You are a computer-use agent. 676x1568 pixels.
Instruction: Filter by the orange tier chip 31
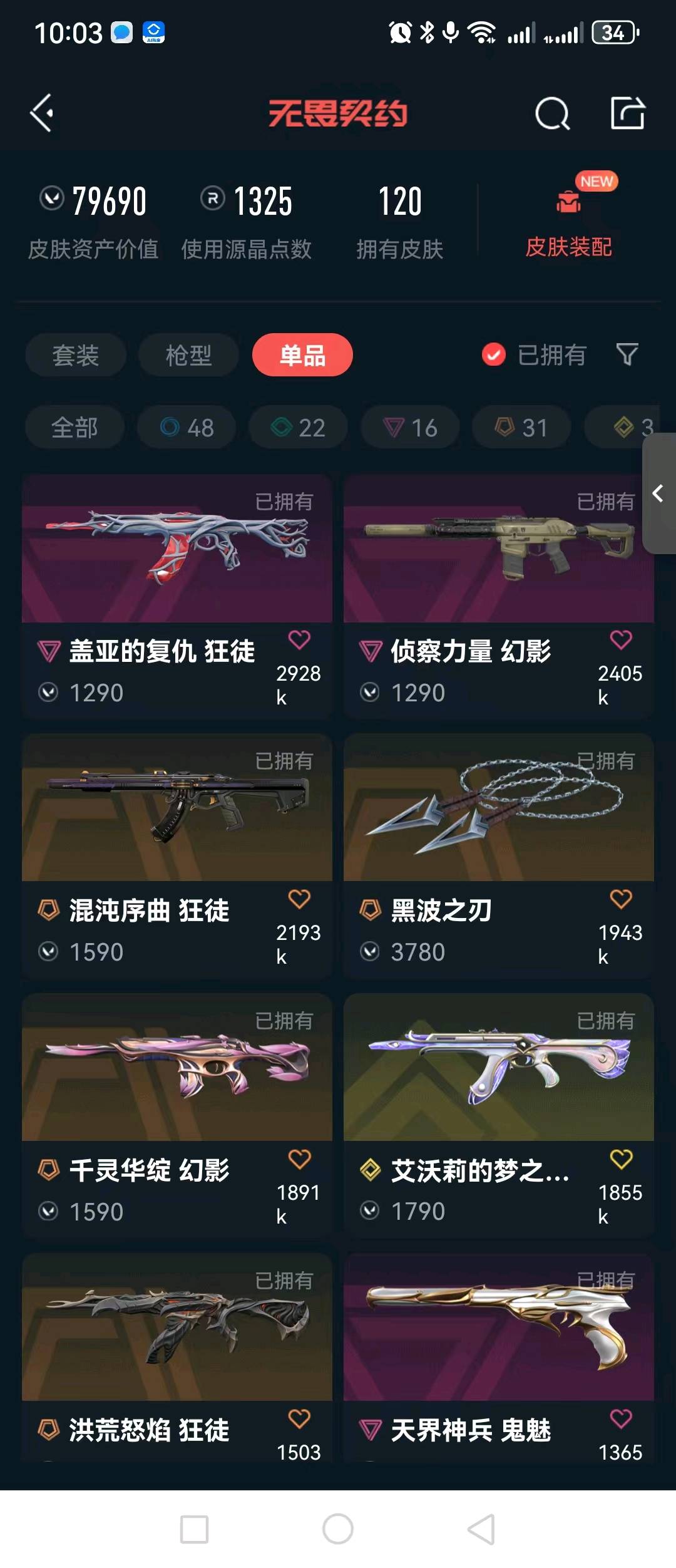point(521,428)
